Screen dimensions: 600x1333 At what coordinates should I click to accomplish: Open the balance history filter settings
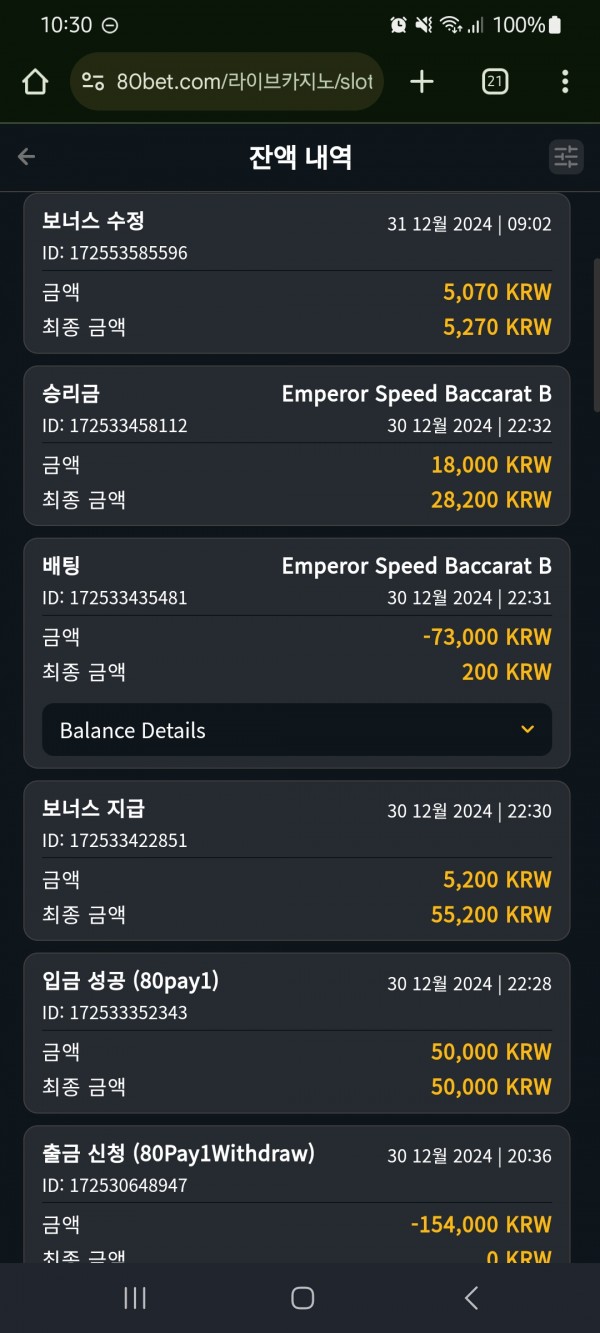(x=566, y=156)
